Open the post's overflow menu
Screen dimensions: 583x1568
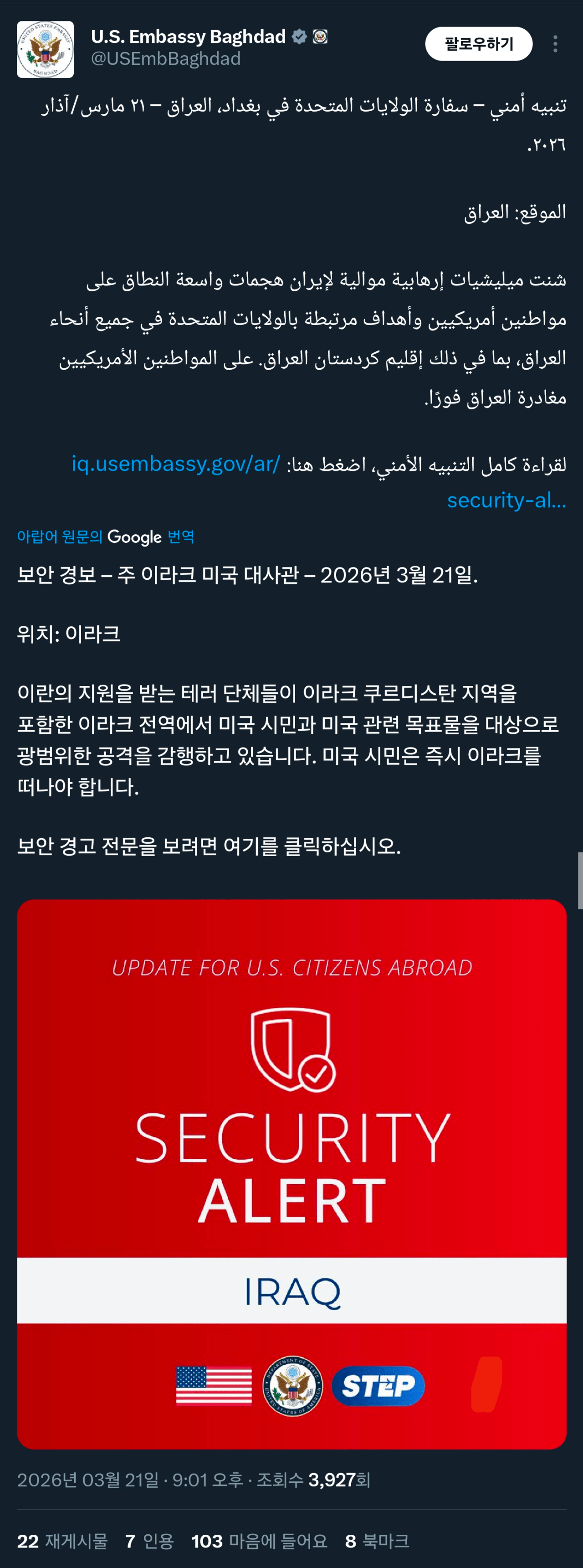coord(555,44)
